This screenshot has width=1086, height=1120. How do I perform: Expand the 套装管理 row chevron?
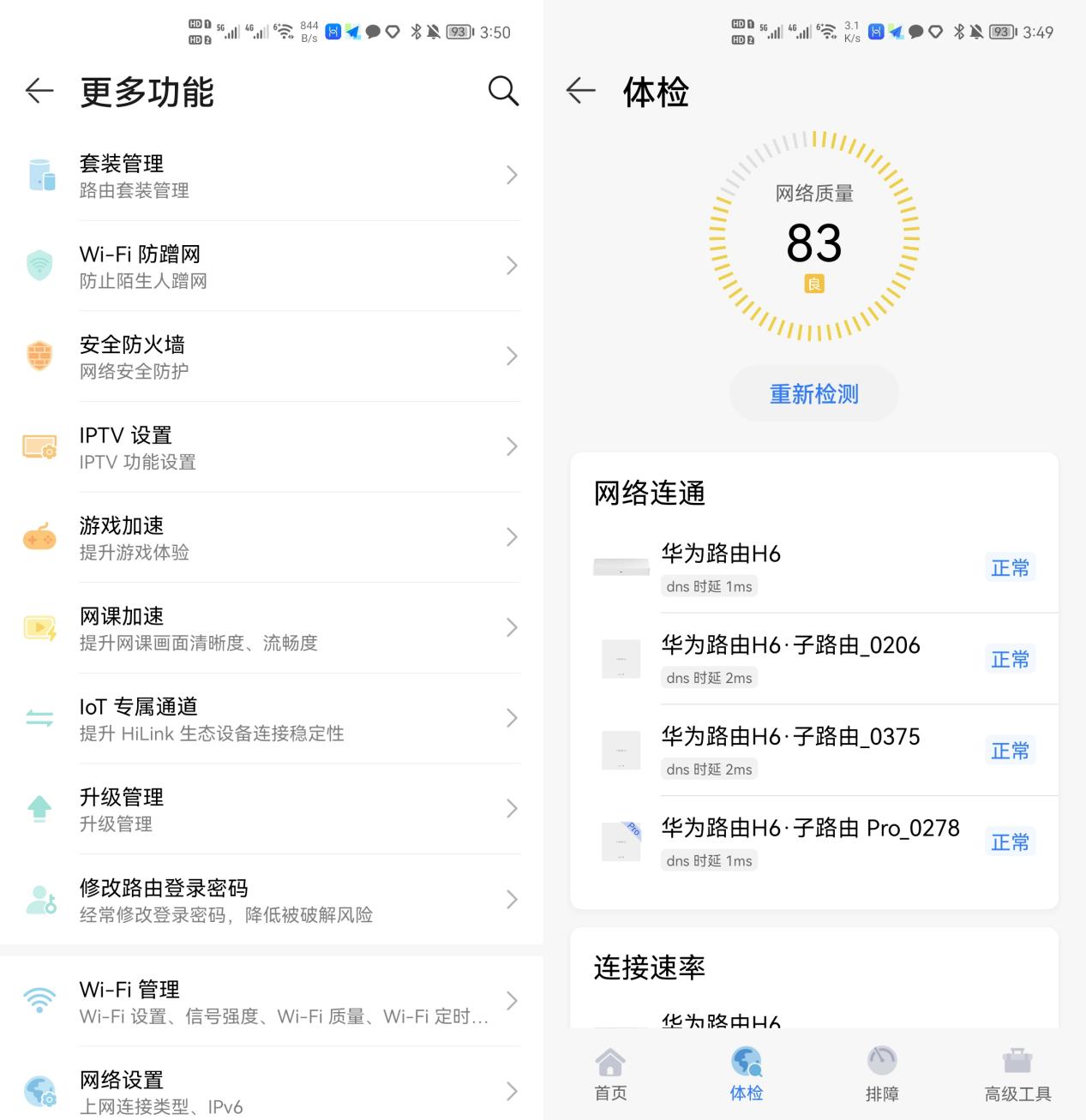512,175
